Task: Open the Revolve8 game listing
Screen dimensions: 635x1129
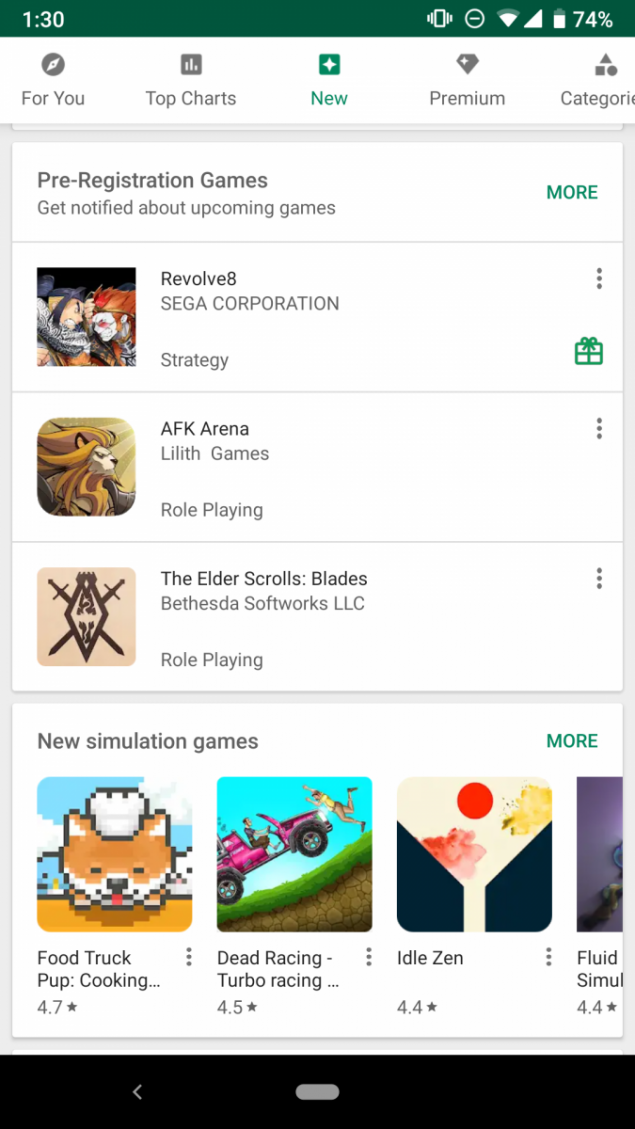Action: click(x=317, y=317)
